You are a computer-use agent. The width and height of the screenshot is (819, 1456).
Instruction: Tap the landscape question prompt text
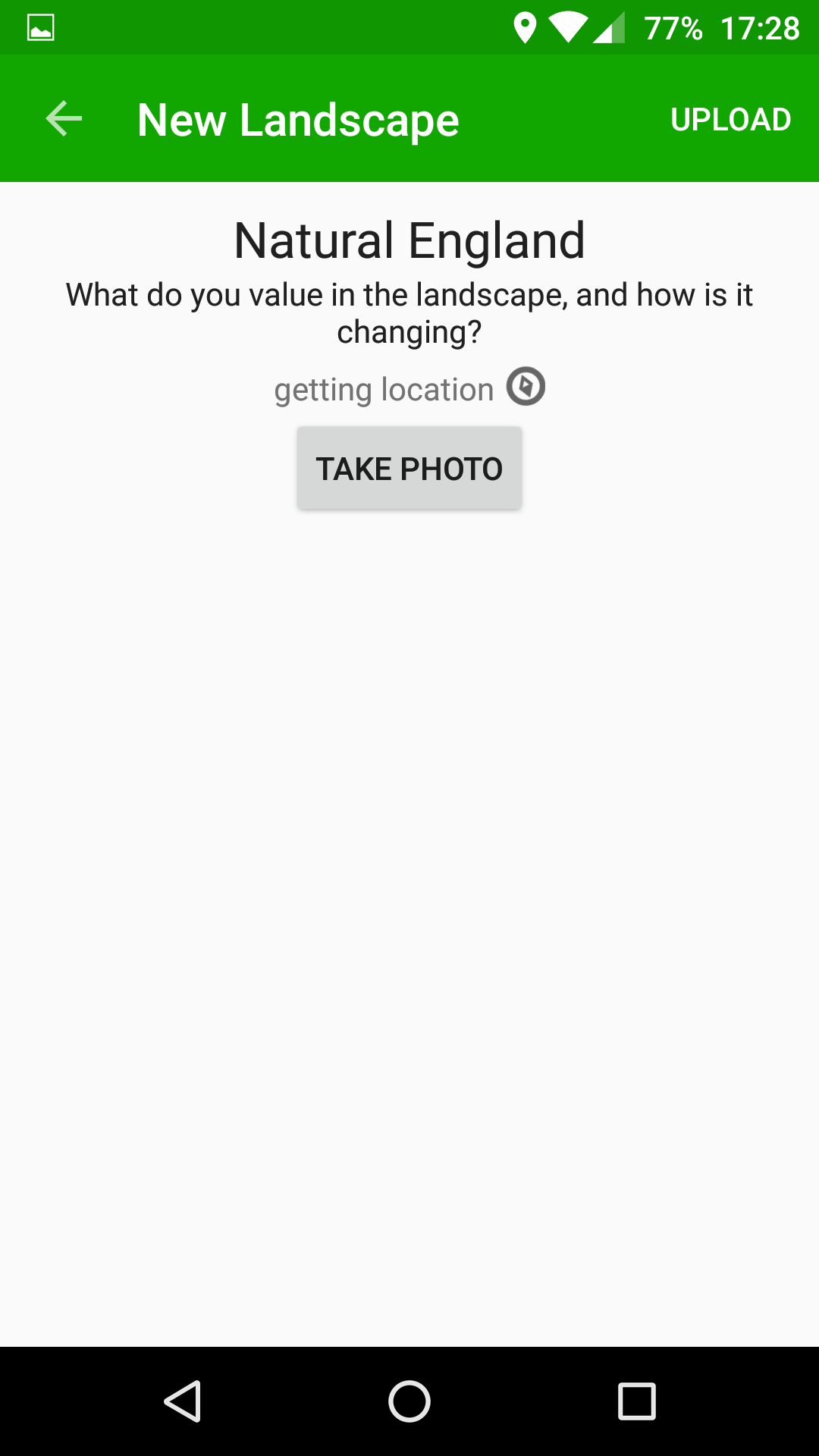point(409,312)
